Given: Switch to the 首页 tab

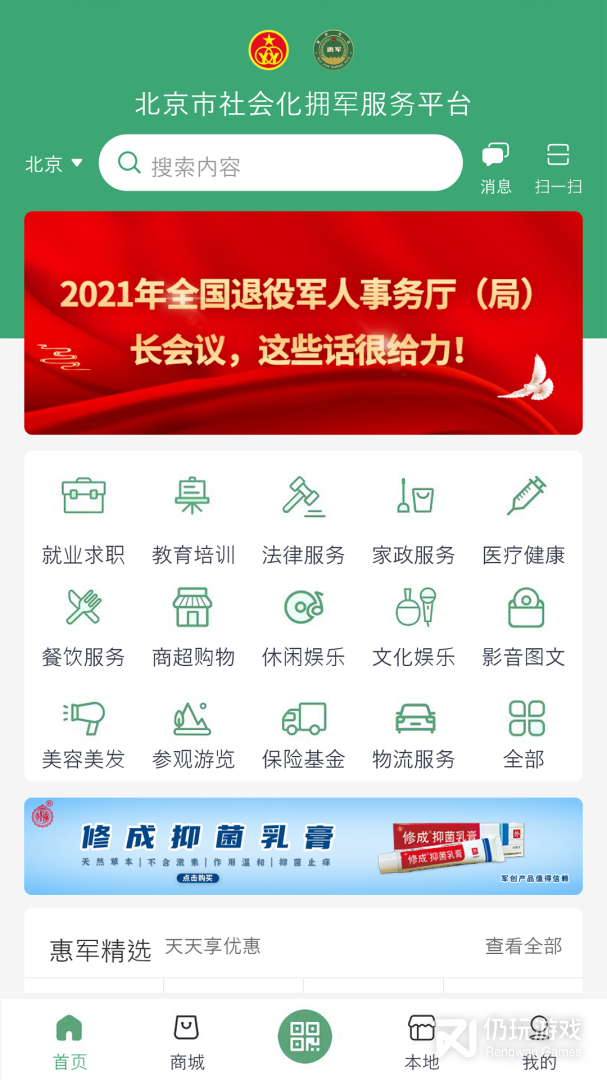Looking at the screenshot, I should click(x=70, y=1040).
